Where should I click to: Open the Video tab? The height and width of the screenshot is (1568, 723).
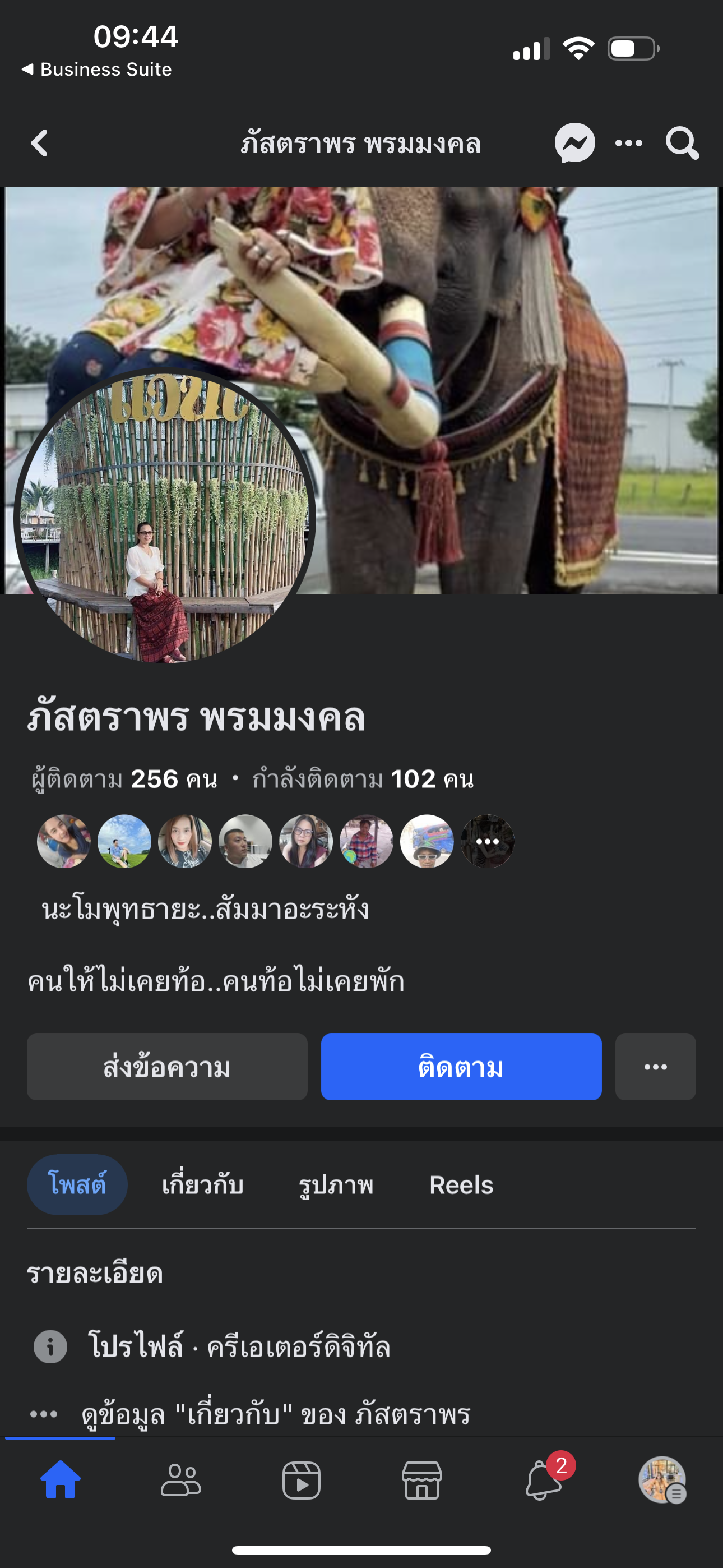[302, 1481]
